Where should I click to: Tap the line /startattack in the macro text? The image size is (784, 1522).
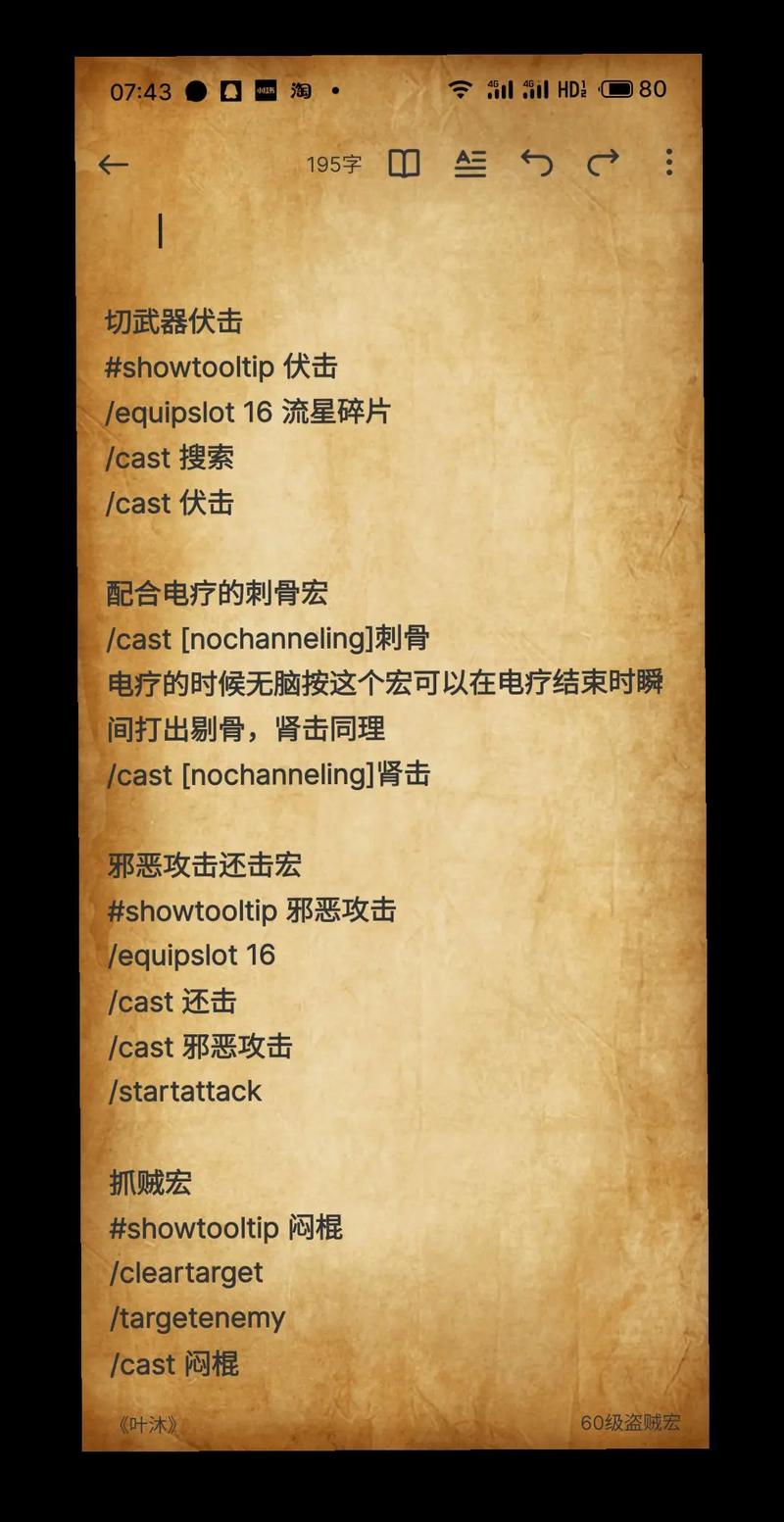click(183, 1091)
